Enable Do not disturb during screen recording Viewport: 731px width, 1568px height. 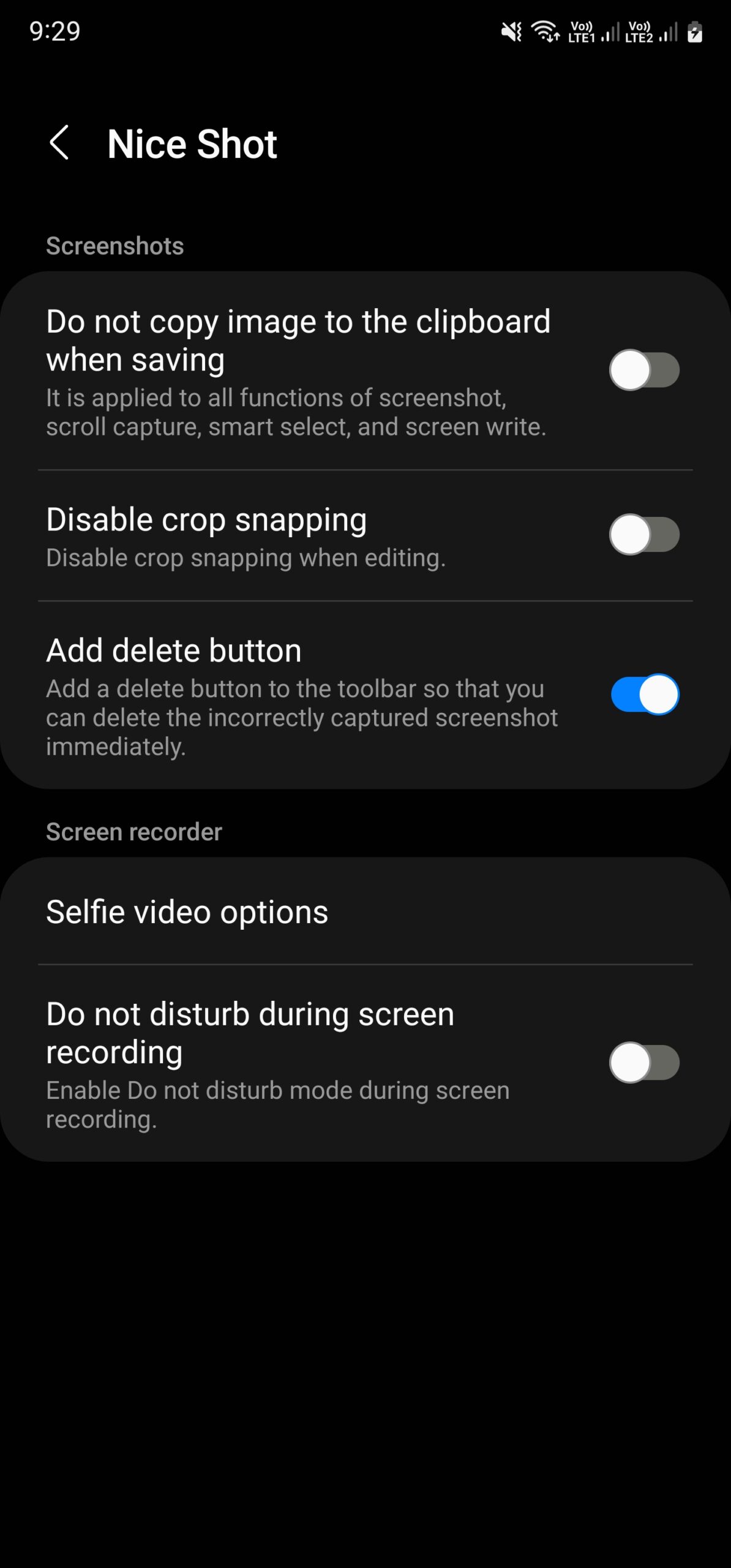click(645, 1061)
